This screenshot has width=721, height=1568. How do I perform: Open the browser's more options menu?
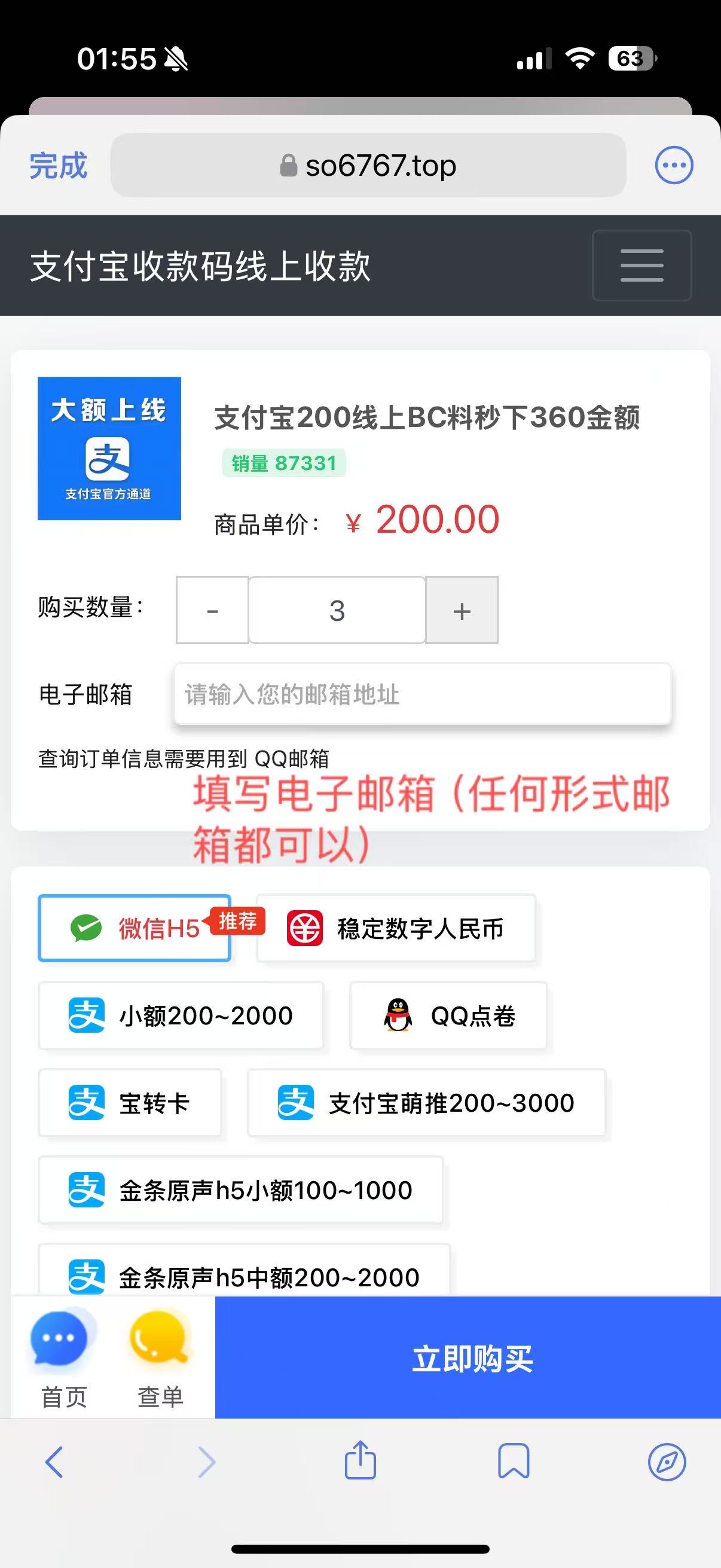(674, 165)
